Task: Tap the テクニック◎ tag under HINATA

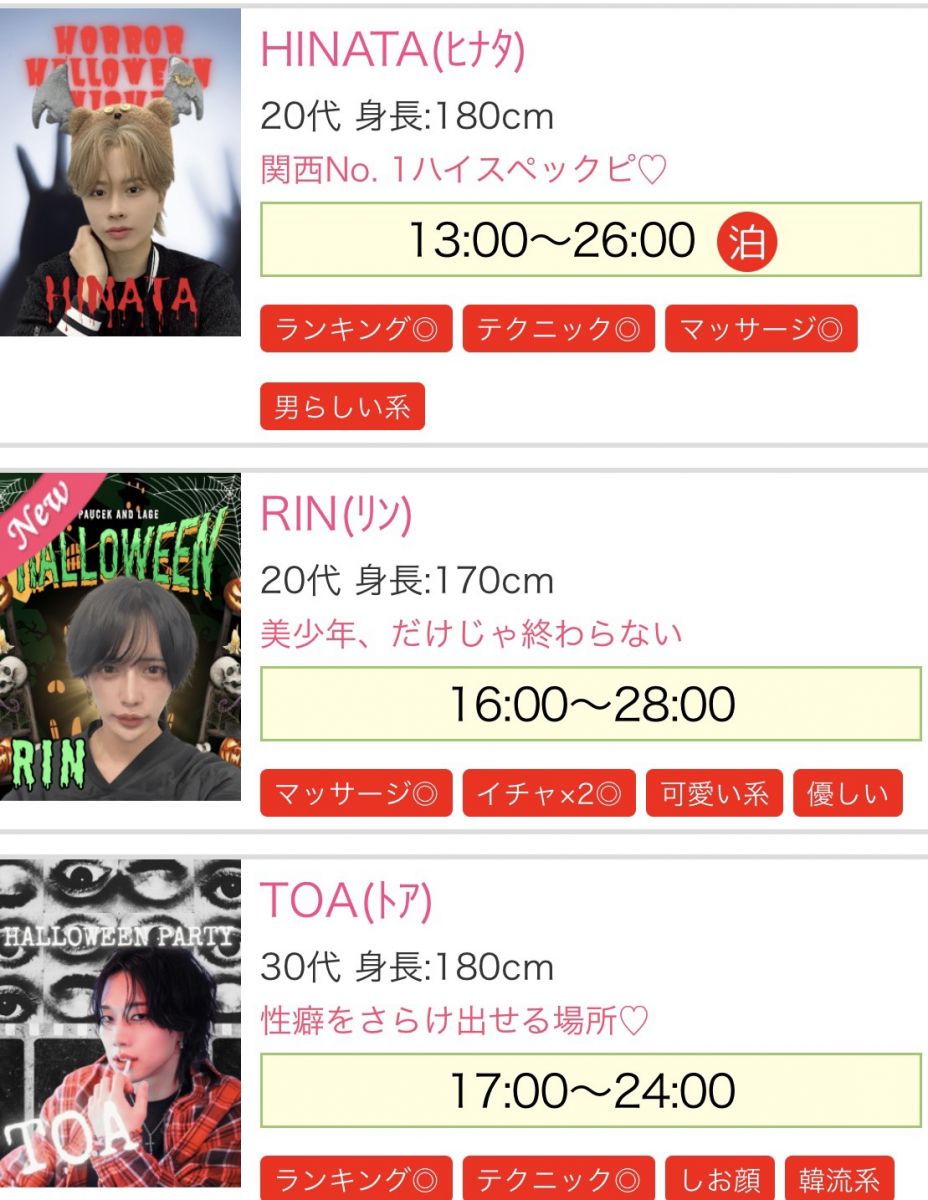Action: pos(558,329)
